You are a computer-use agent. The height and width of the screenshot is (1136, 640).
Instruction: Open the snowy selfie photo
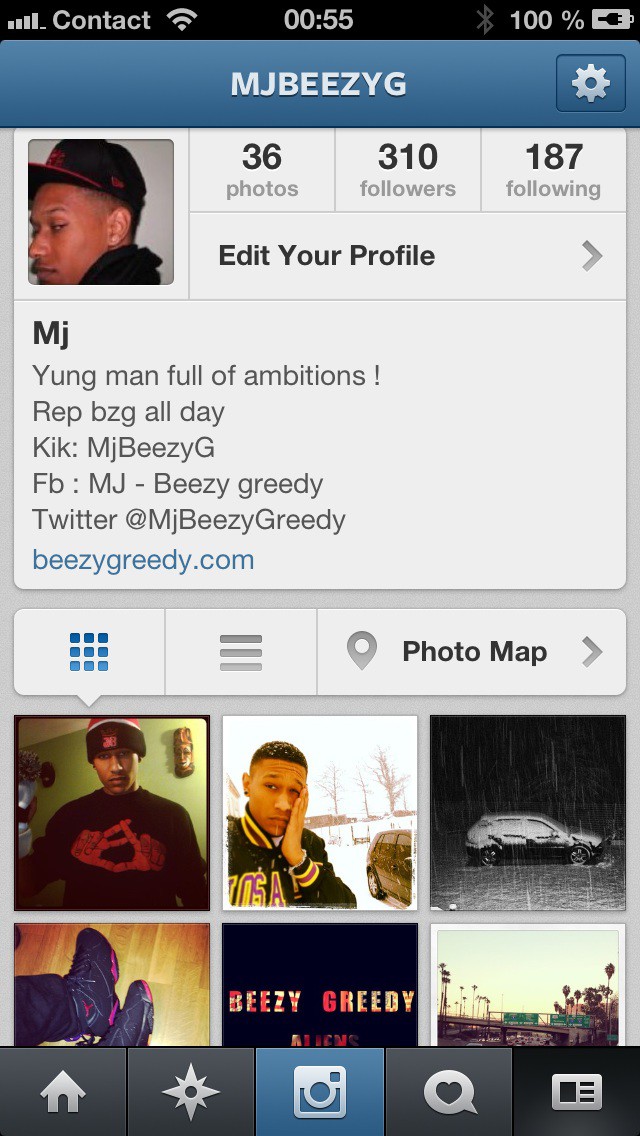tap(320, 813)
